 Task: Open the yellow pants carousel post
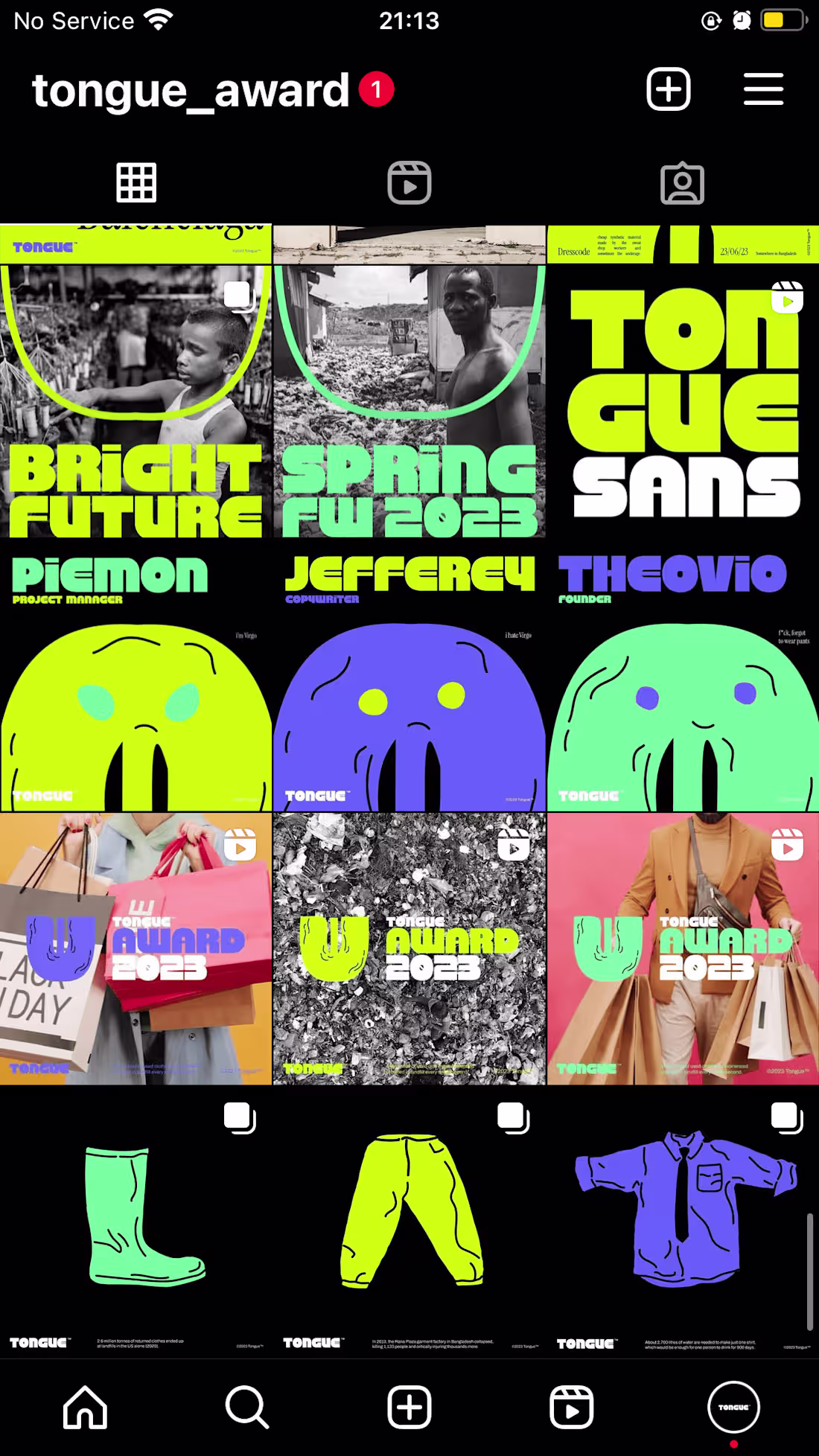(409, 1221)
